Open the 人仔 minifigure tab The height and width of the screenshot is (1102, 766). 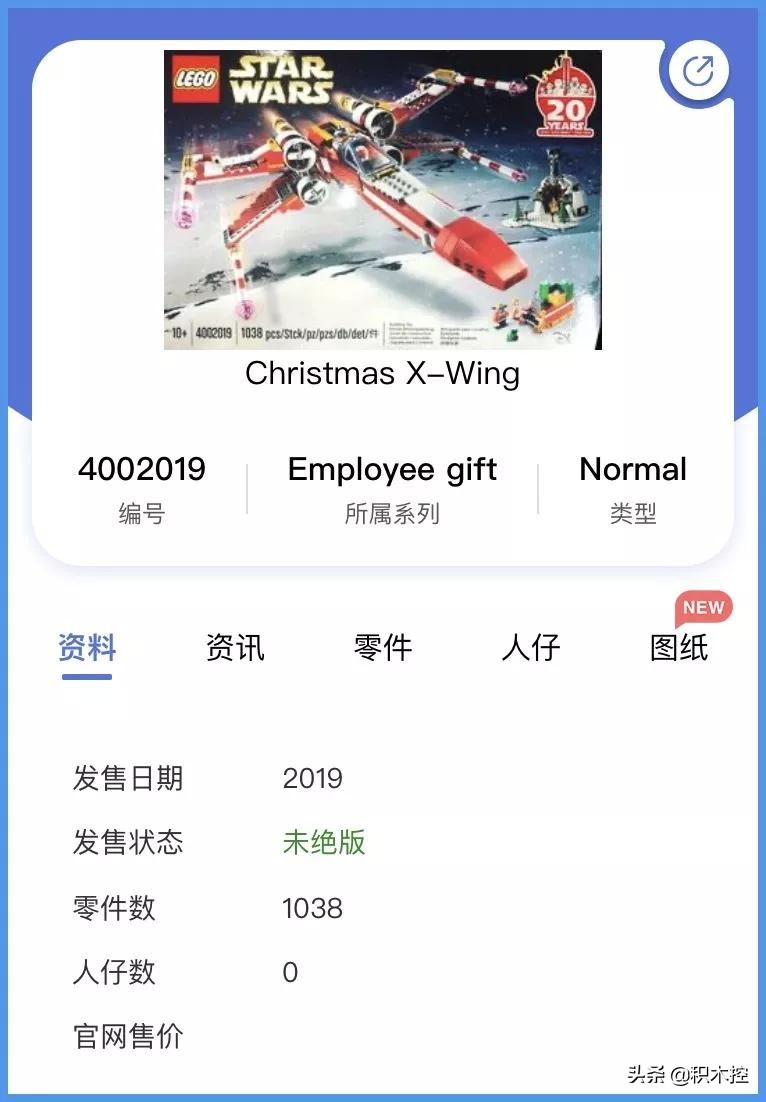click(x=530, y=649)
